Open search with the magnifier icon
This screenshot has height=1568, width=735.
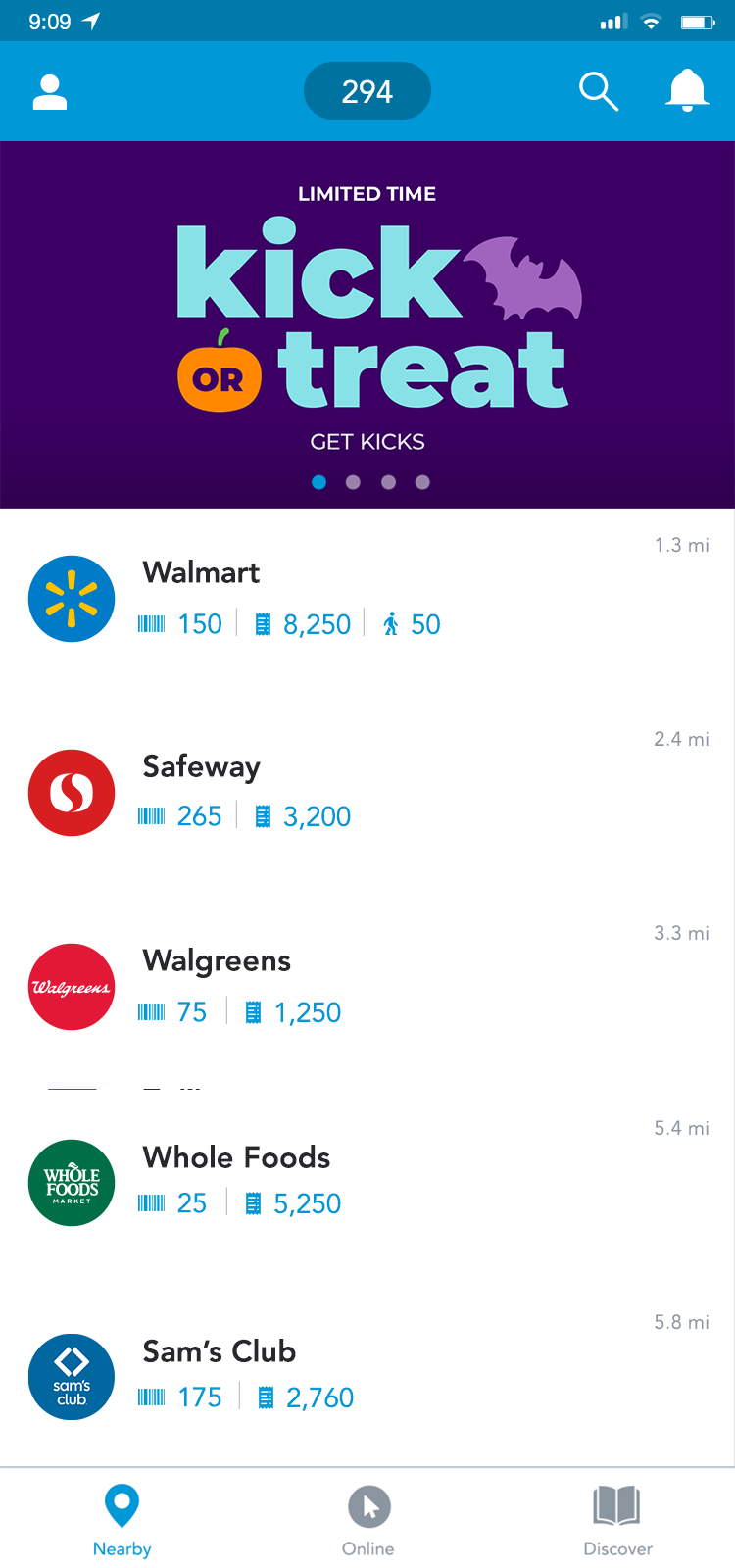pyautogui.click(x=599, y=91)
